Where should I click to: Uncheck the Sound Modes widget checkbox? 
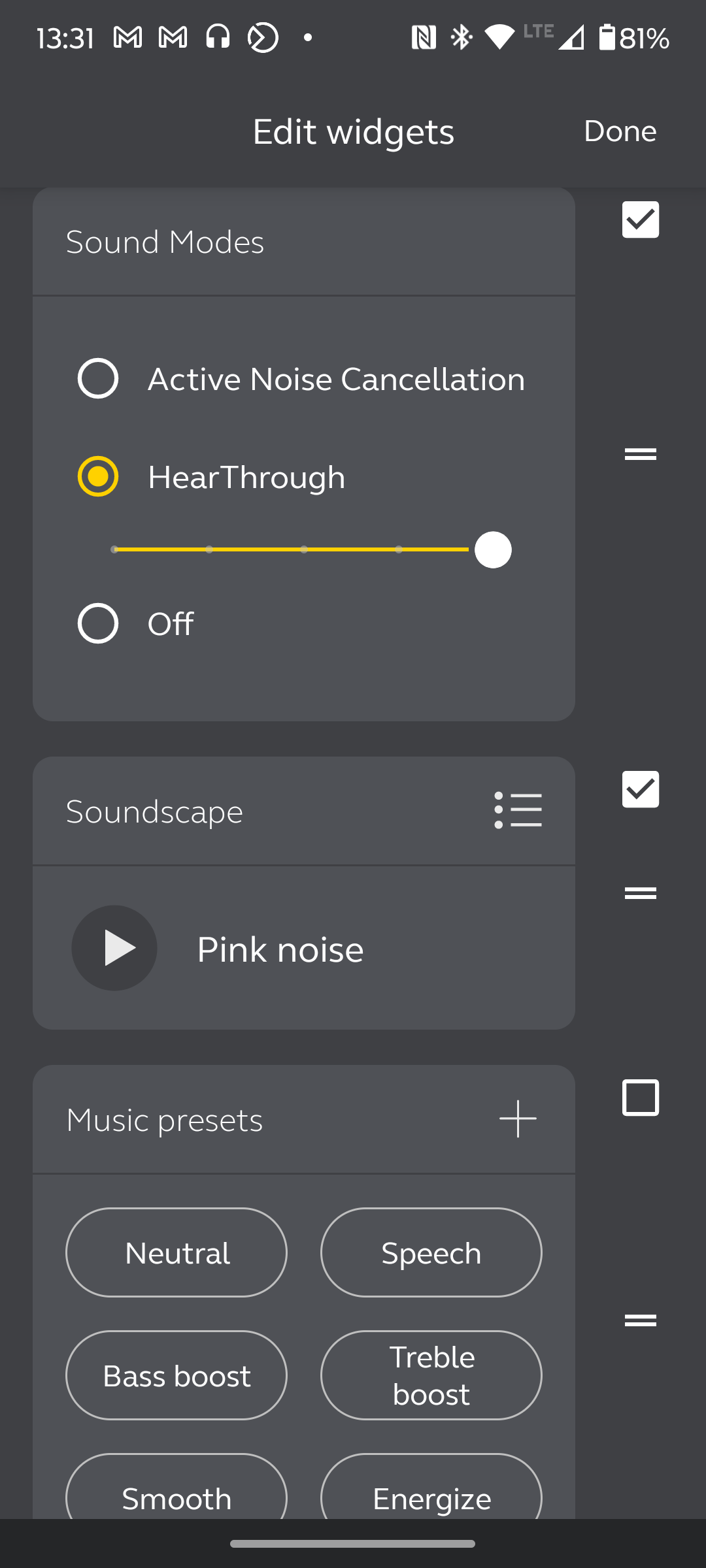click(640, 220)
